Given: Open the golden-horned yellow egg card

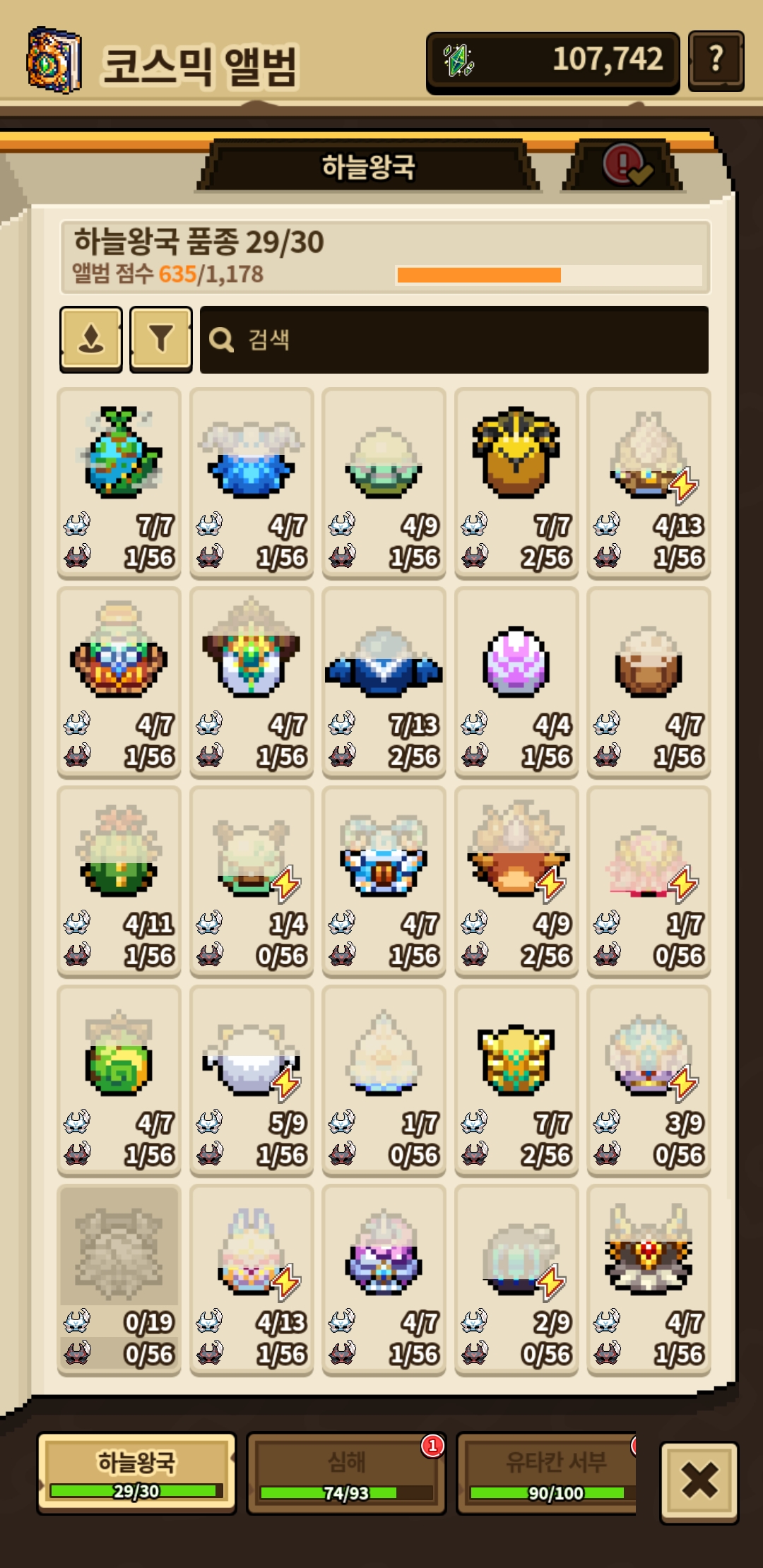Looking at the screenshot, I should pyautogui.click(x=516, y=484).
